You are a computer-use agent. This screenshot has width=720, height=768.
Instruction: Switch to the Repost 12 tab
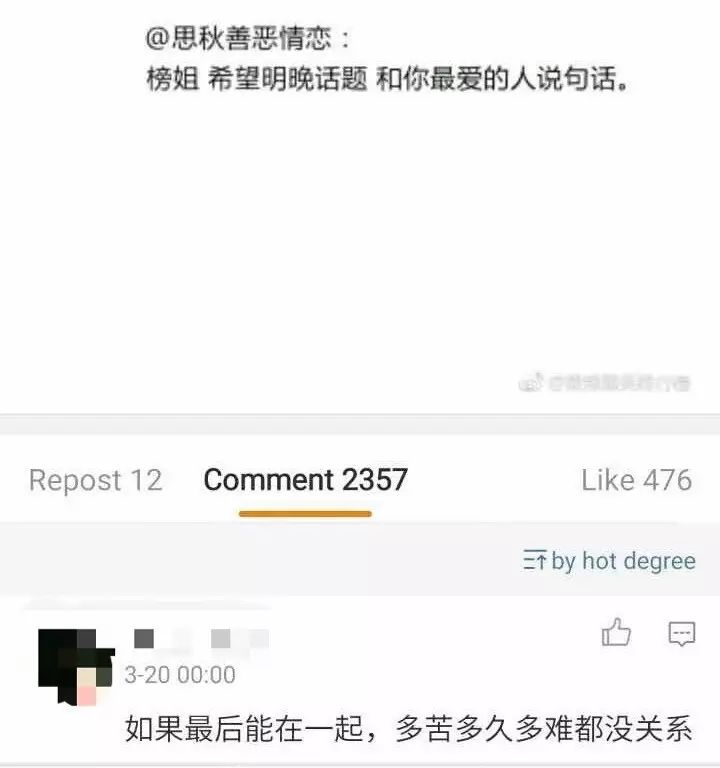[x=95, y=480]
